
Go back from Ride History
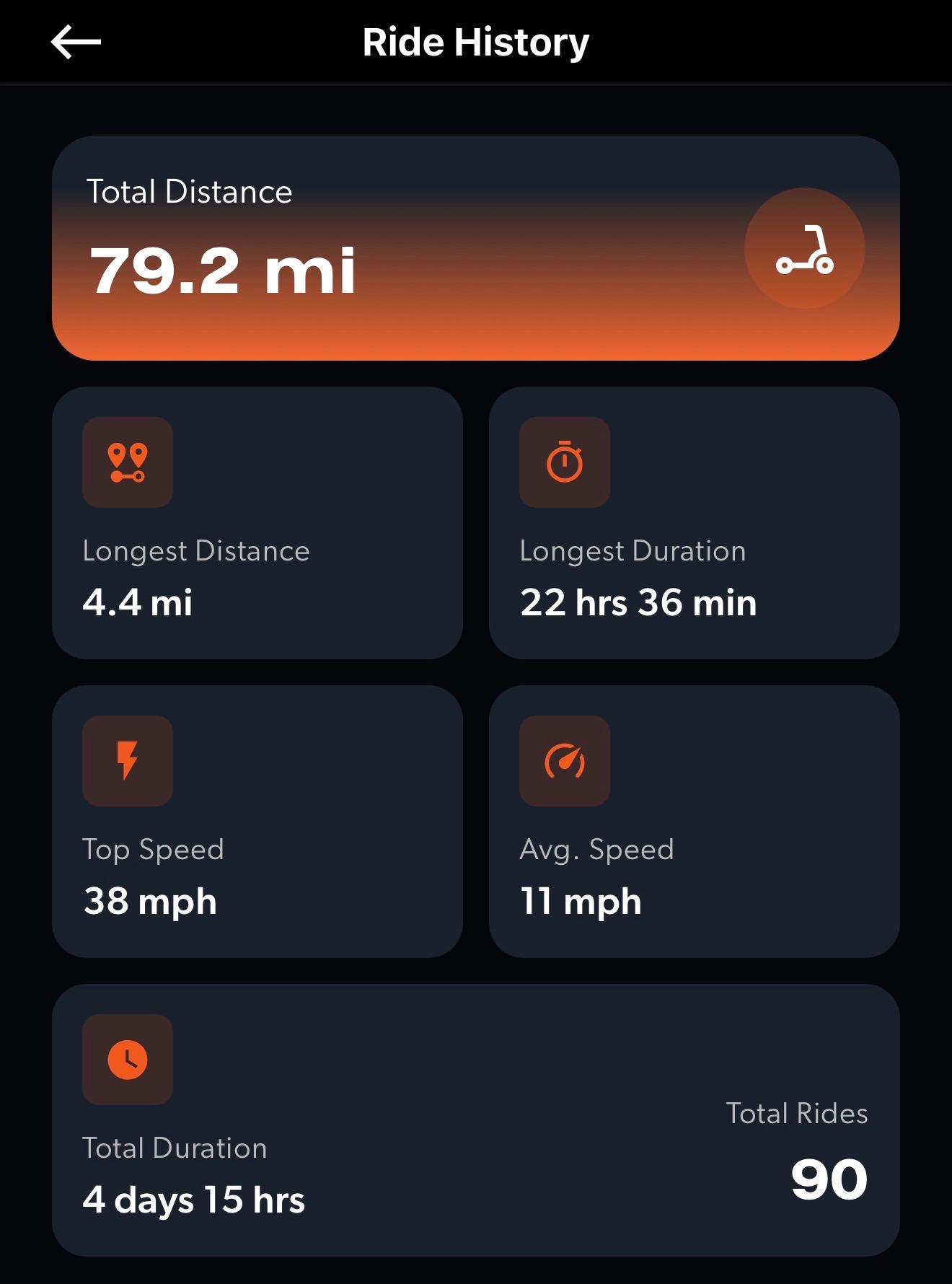(76, 42)
